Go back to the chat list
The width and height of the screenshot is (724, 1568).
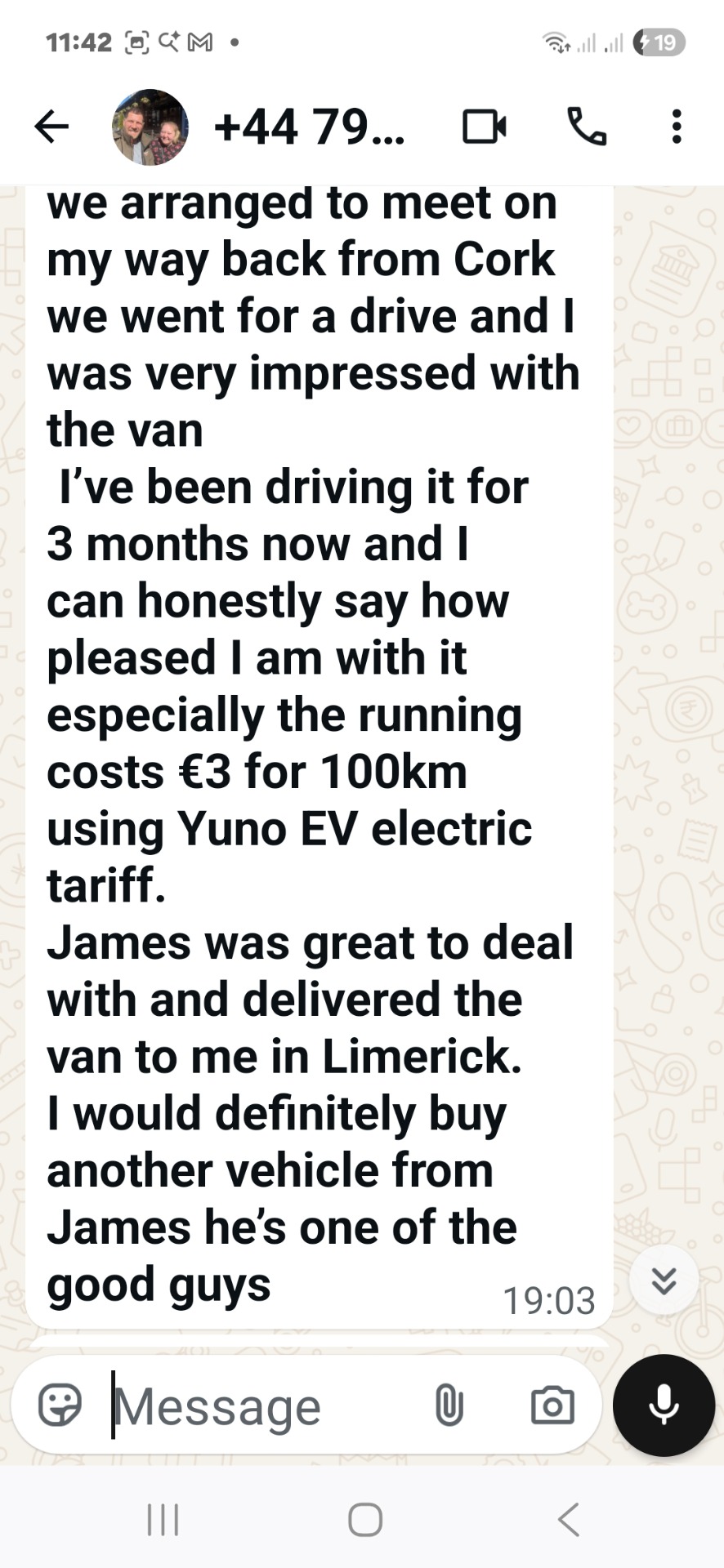pyautogui.click(x=51, y=127)
